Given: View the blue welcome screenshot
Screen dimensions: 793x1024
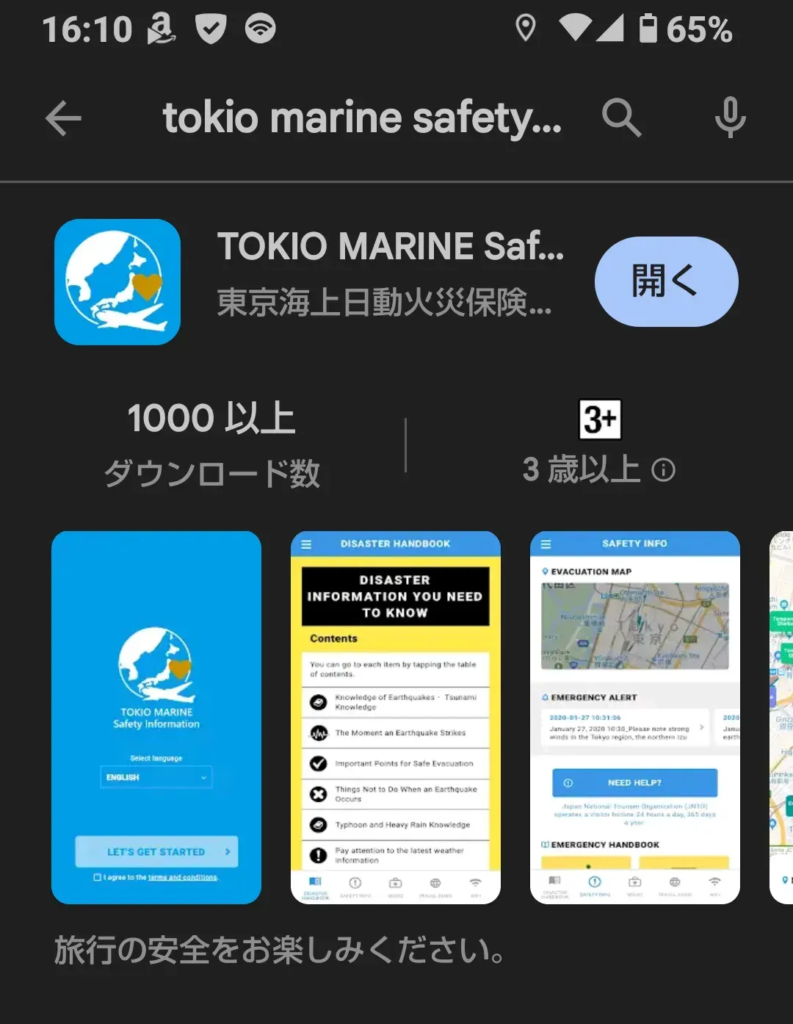Looking at the screenshot, I should [156, 717].
